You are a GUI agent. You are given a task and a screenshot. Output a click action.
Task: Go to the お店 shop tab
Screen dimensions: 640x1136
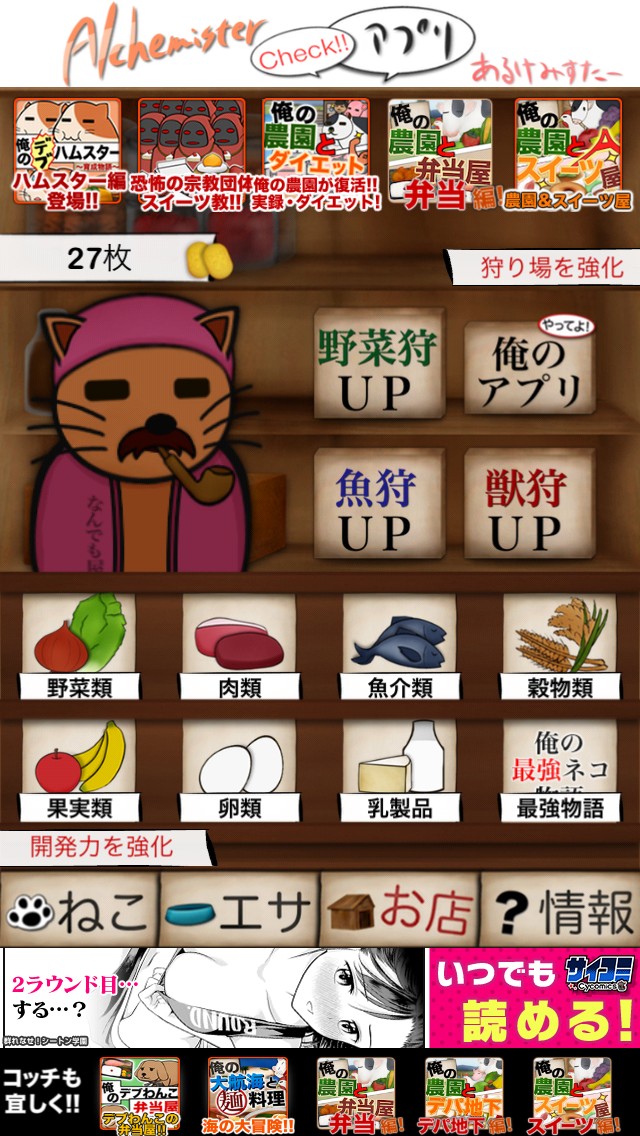point(400,910)
